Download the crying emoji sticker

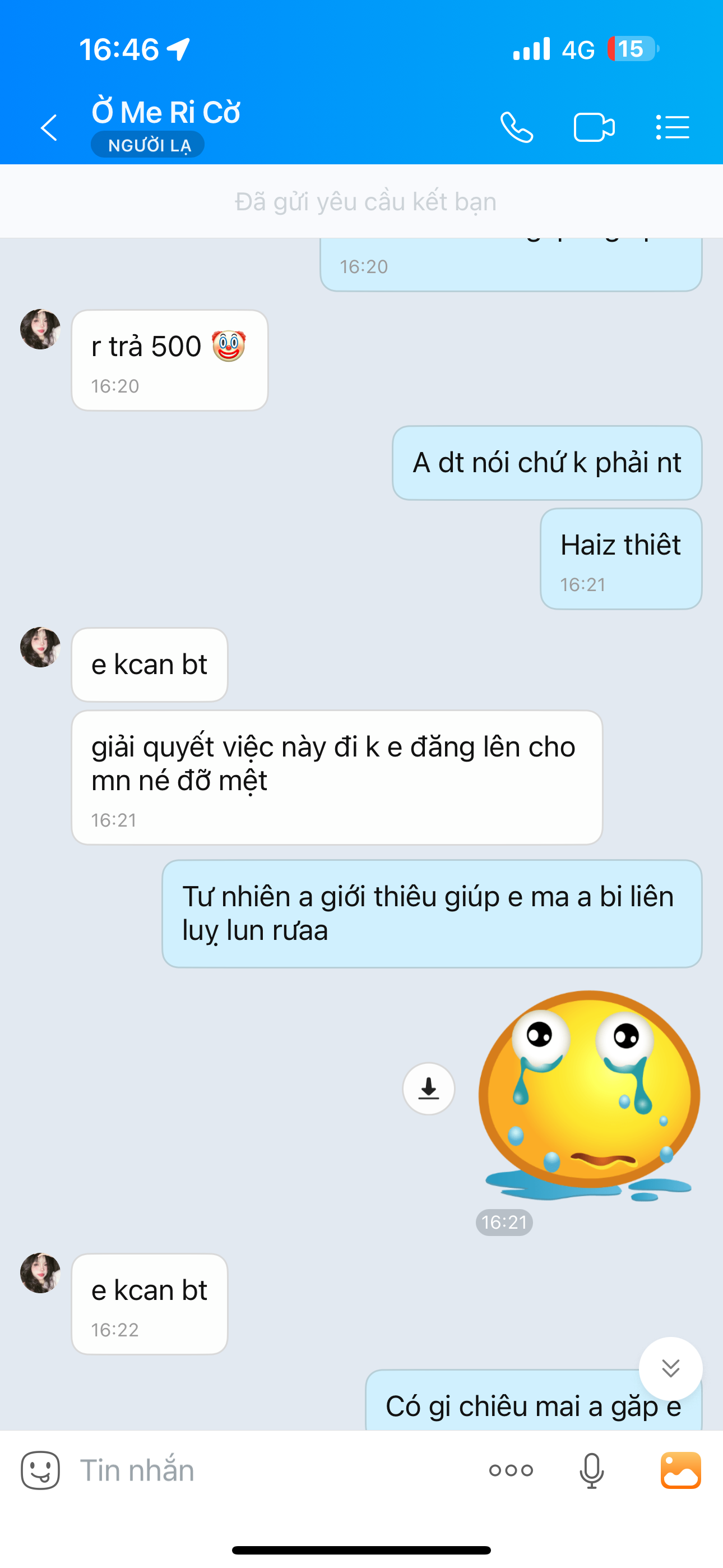(x=428, y=1089)
